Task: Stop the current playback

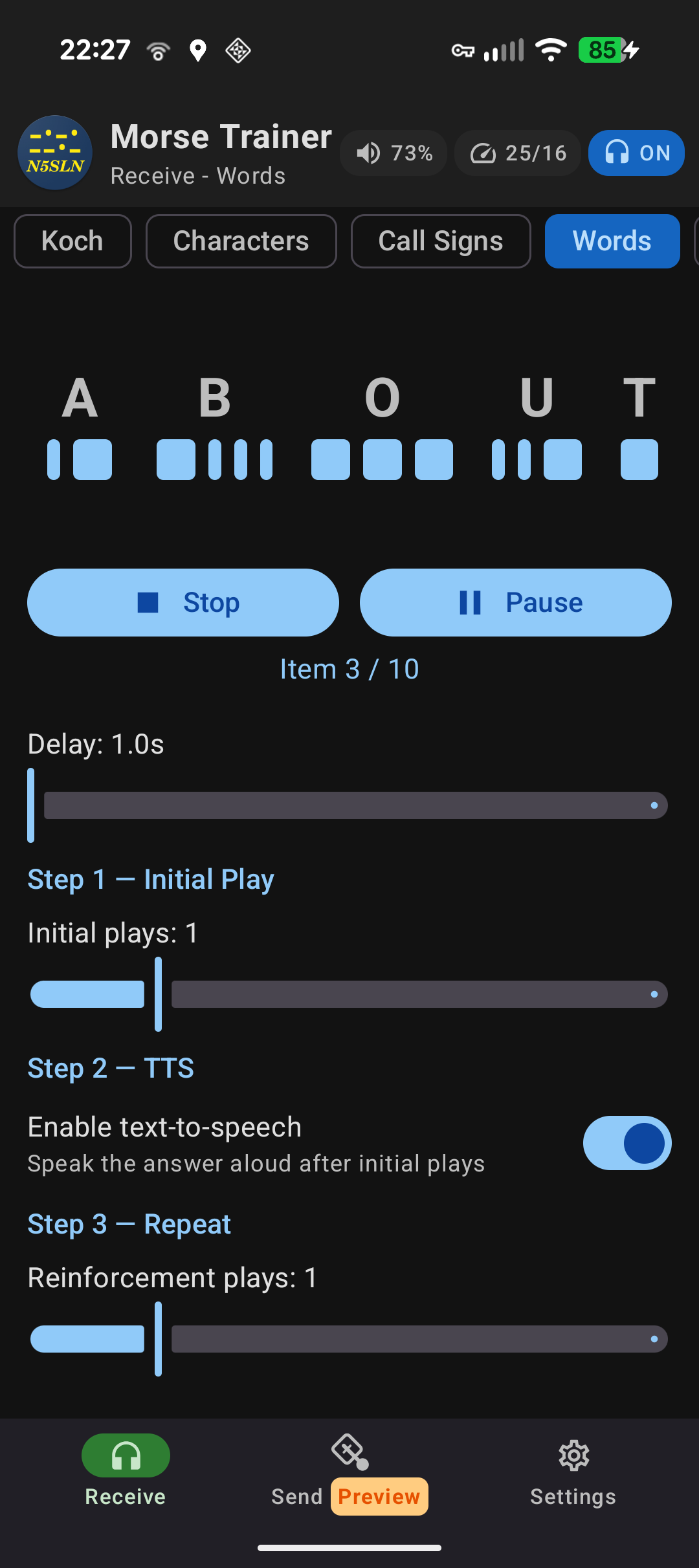Action: click(183, 602)
